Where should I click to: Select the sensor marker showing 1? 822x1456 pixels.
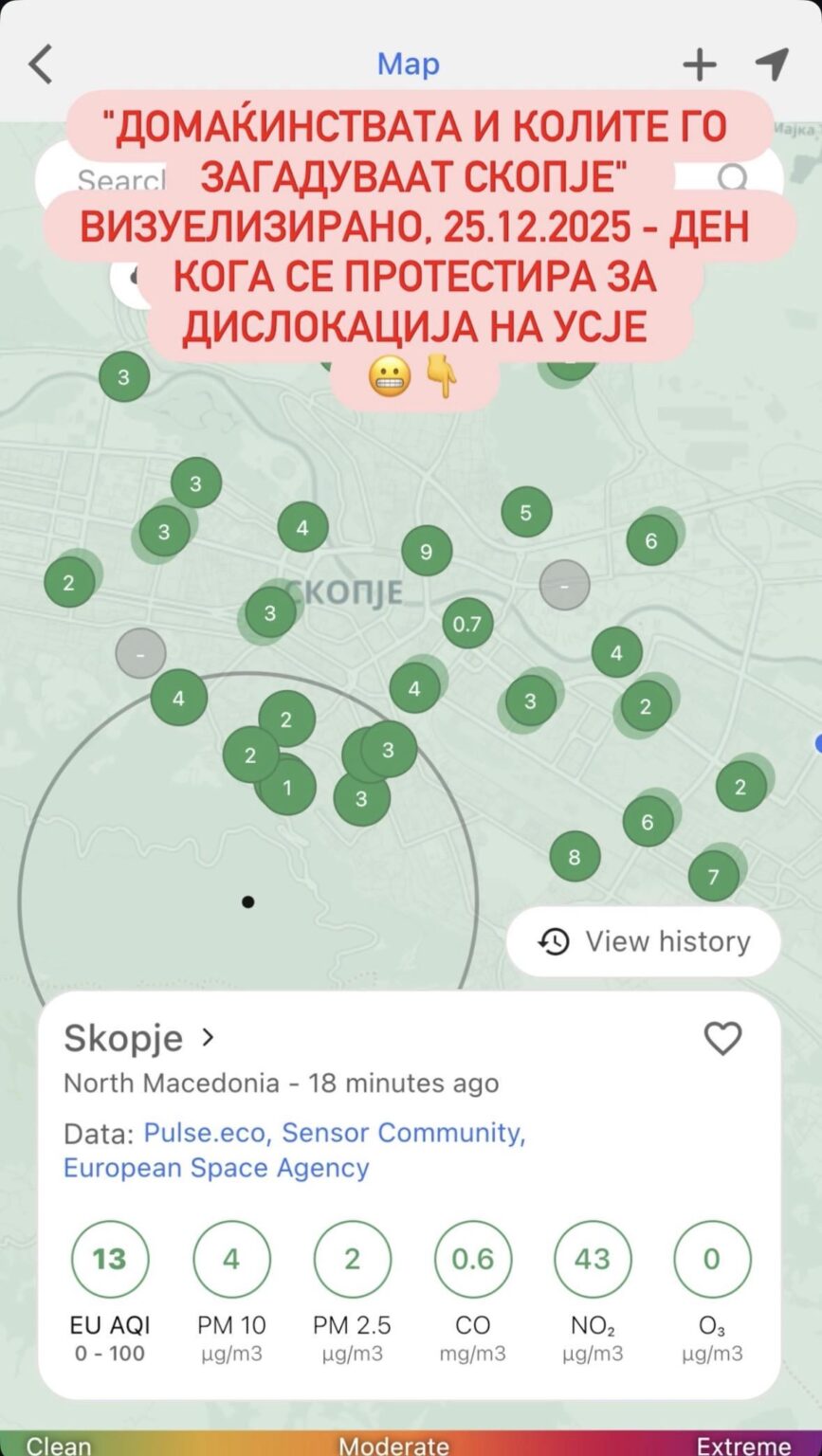[x=287, y=787]
